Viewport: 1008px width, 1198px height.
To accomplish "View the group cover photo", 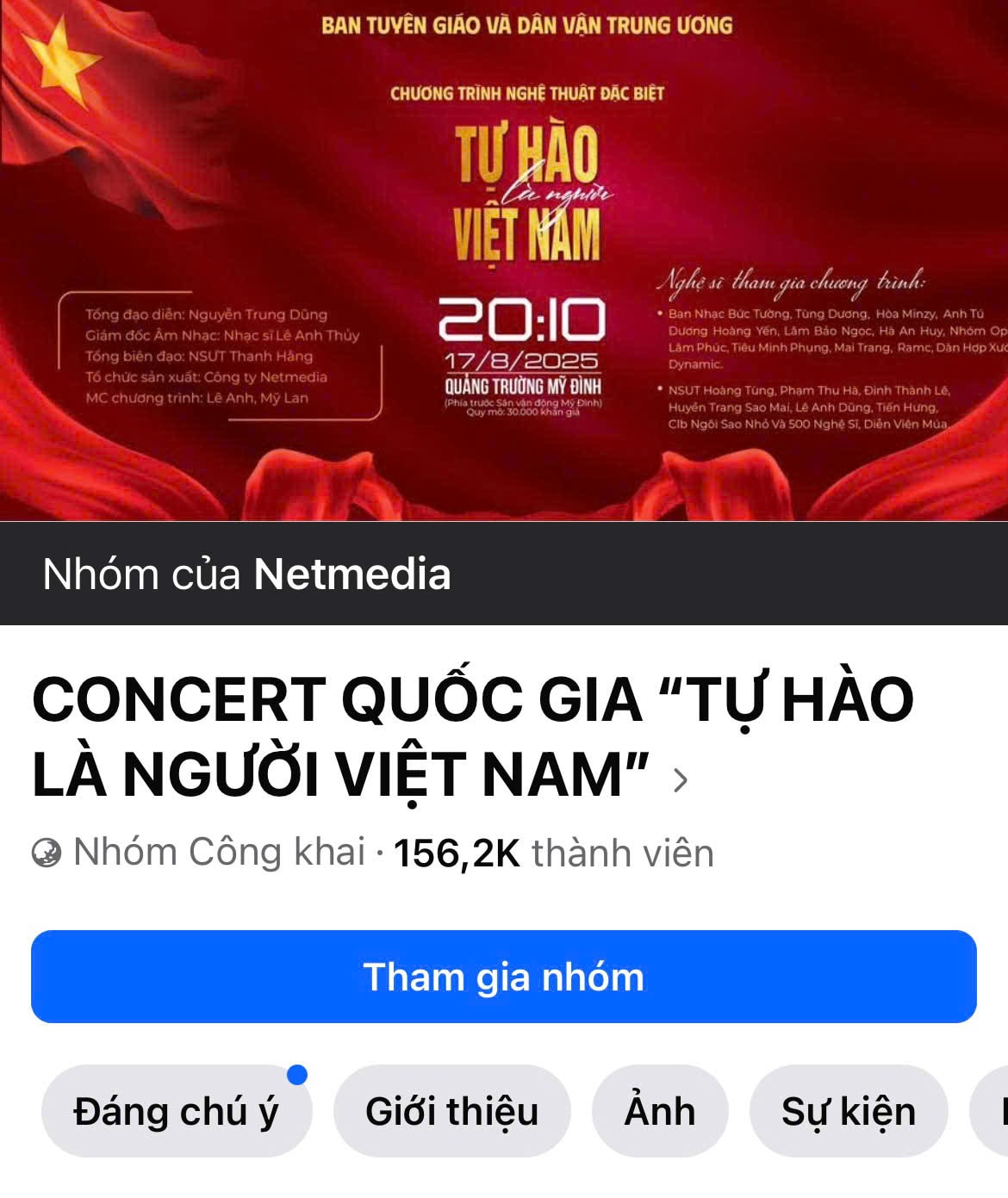I will [x=503, y=258].
